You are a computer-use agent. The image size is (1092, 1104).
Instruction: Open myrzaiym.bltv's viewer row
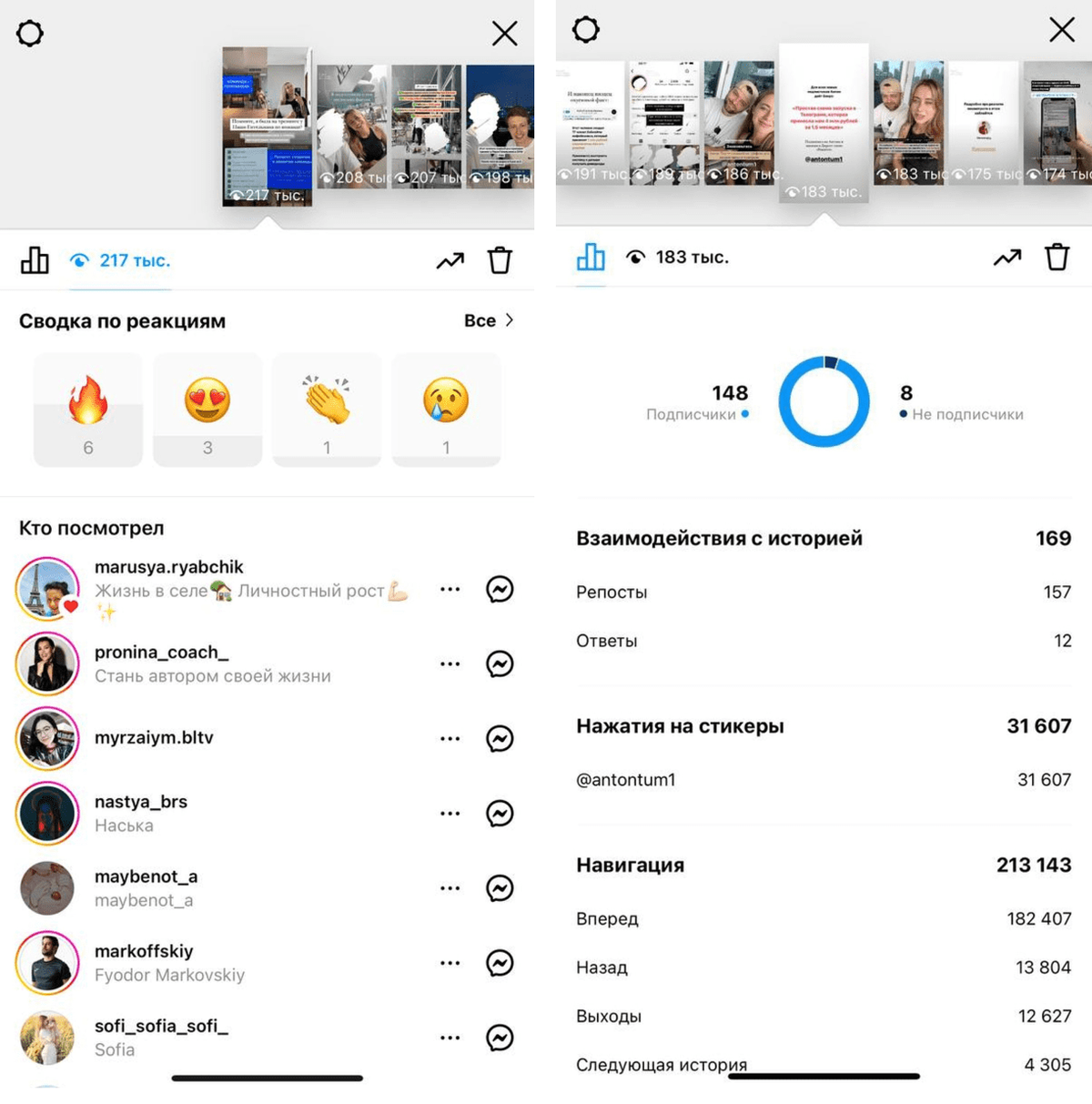click(x=154, y=738)
